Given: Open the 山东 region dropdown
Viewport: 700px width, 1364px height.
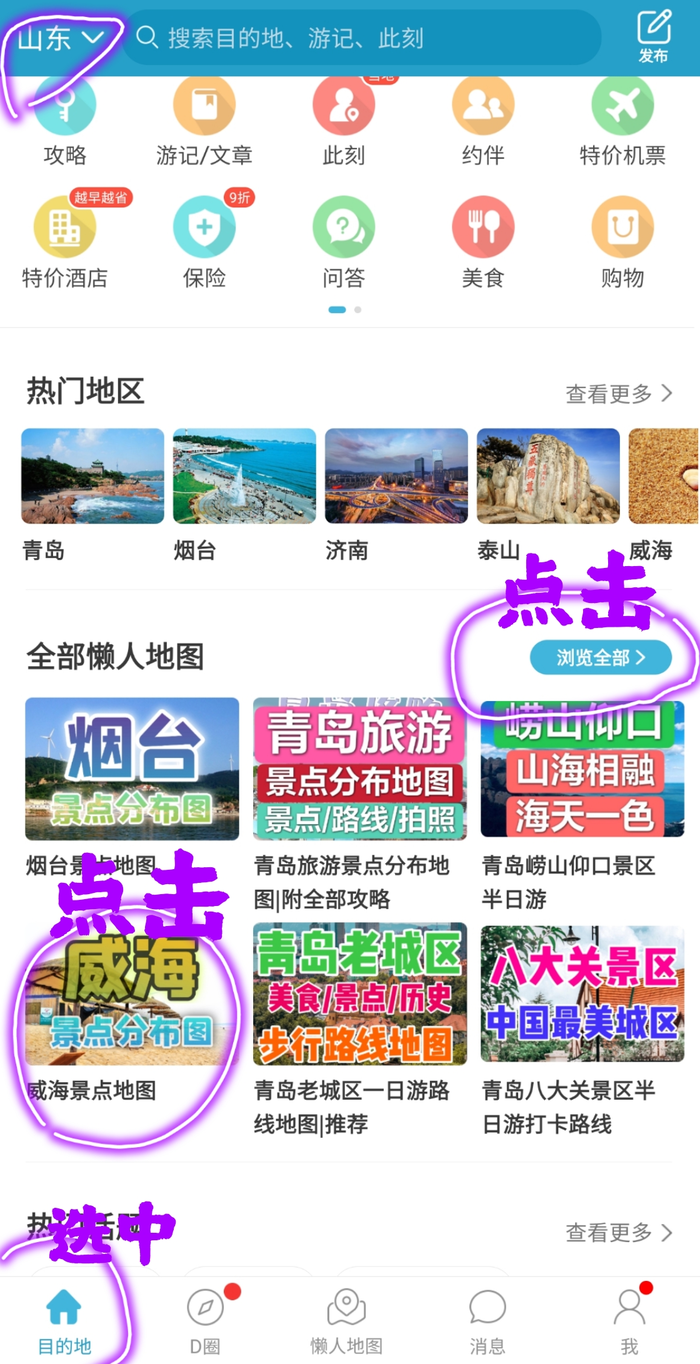Looking at the screenshot, I should [61, 38].
